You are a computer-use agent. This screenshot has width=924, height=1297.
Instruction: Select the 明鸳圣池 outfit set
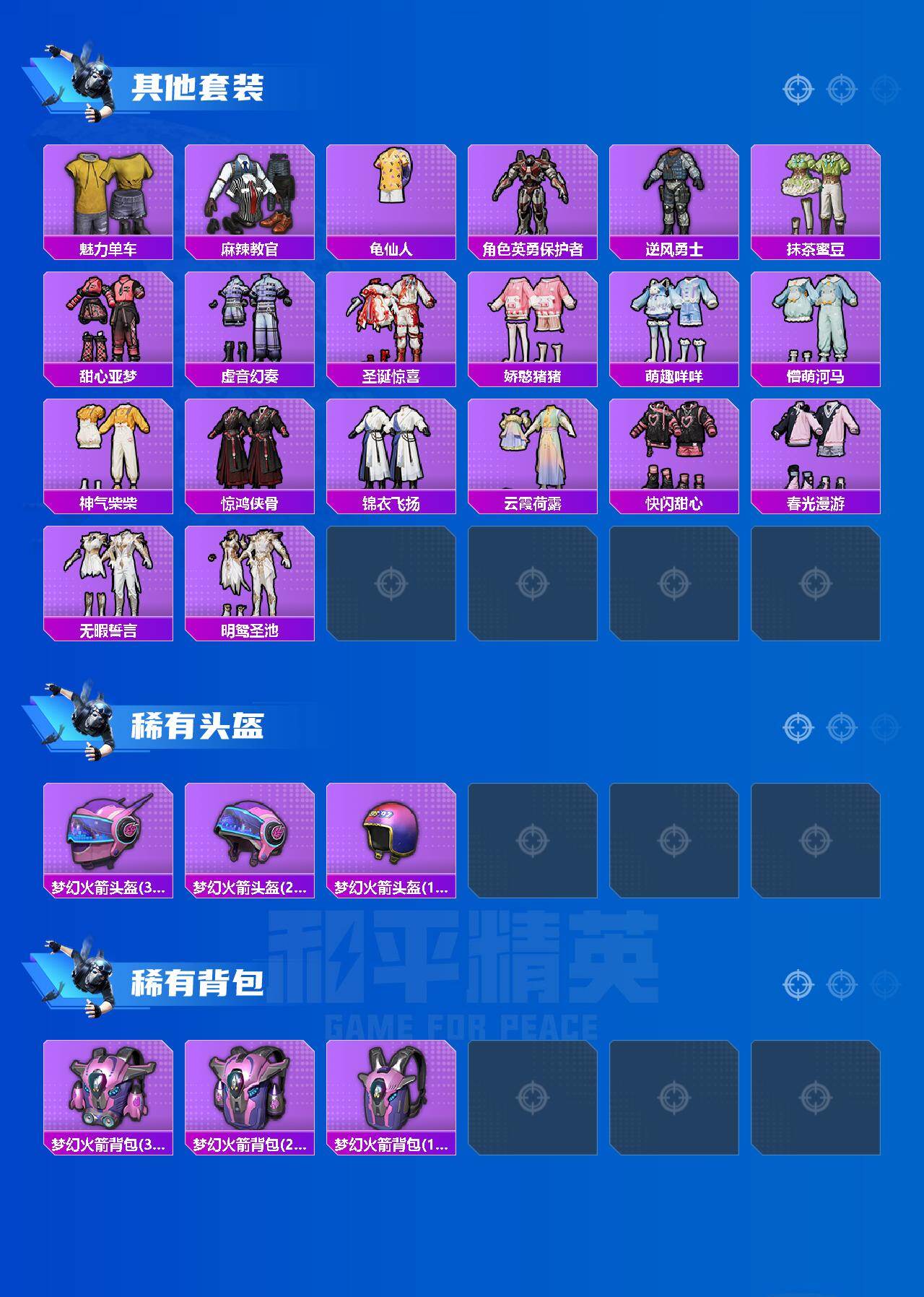[x=250, y=578]
